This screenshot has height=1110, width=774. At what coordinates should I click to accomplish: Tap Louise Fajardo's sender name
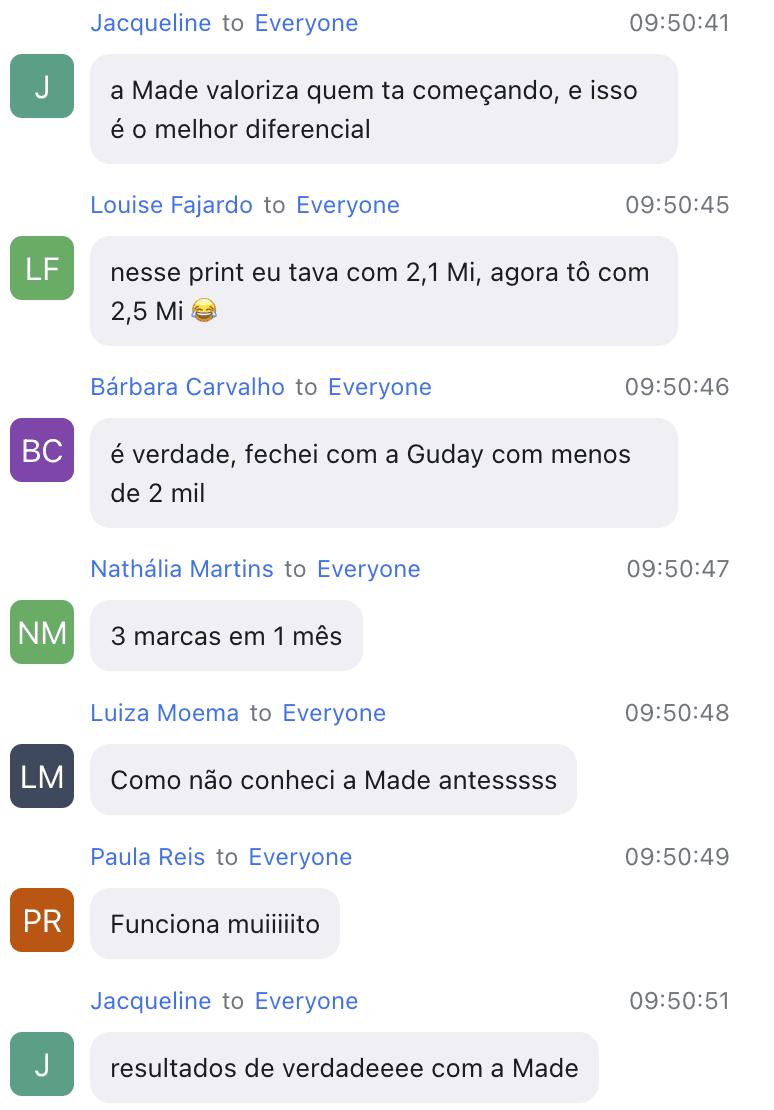(171, 205)
